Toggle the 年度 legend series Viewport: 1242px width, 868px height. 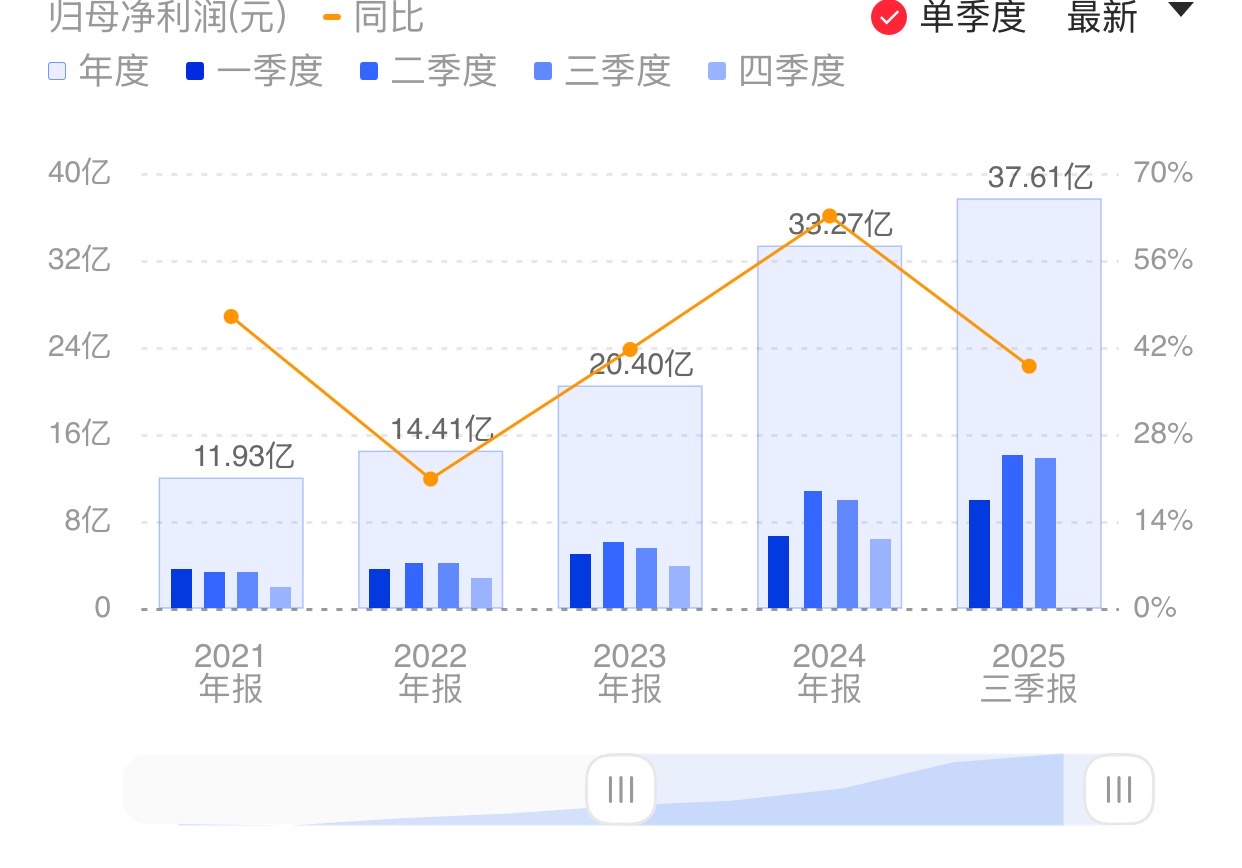tap(98, 72)
